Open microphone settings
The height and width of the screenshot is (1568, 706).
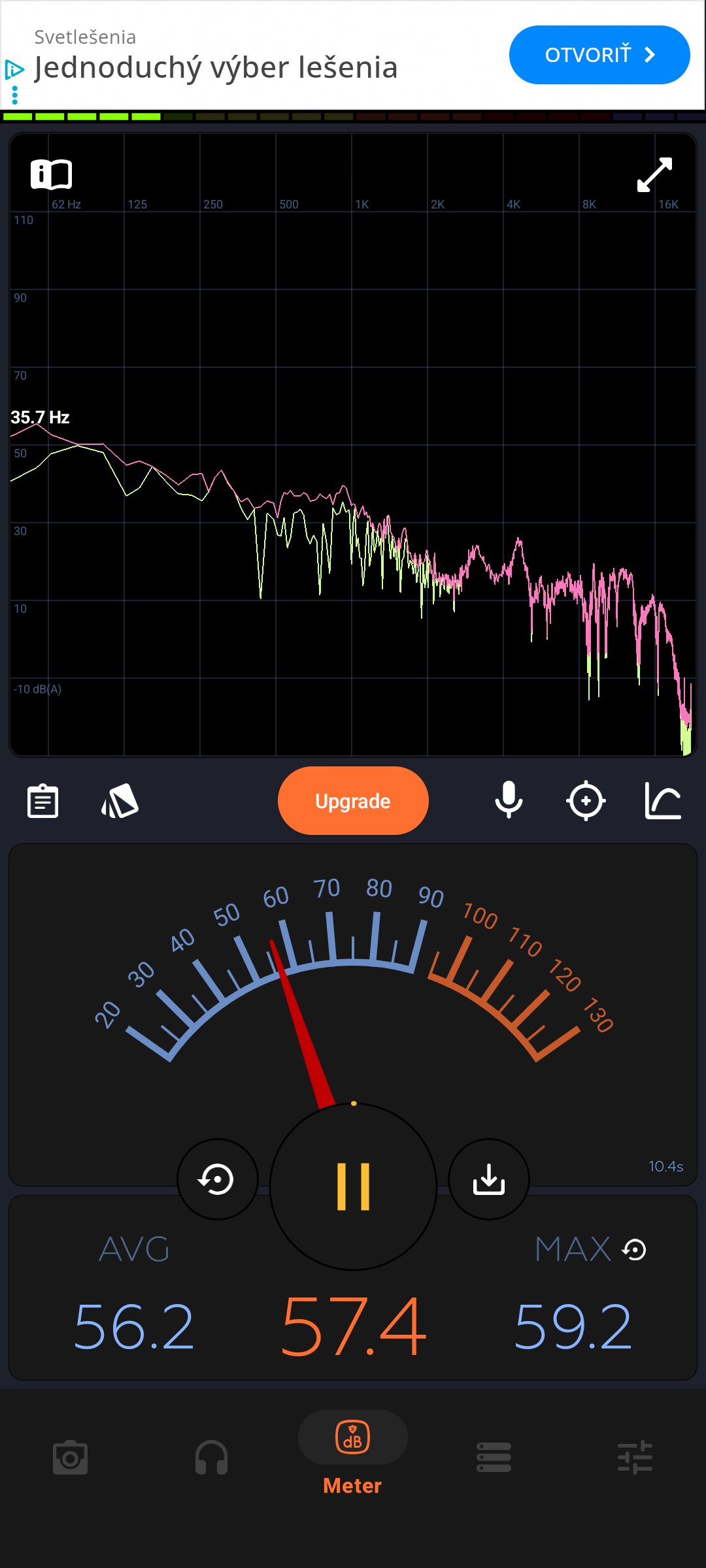(x=509, y=800)
